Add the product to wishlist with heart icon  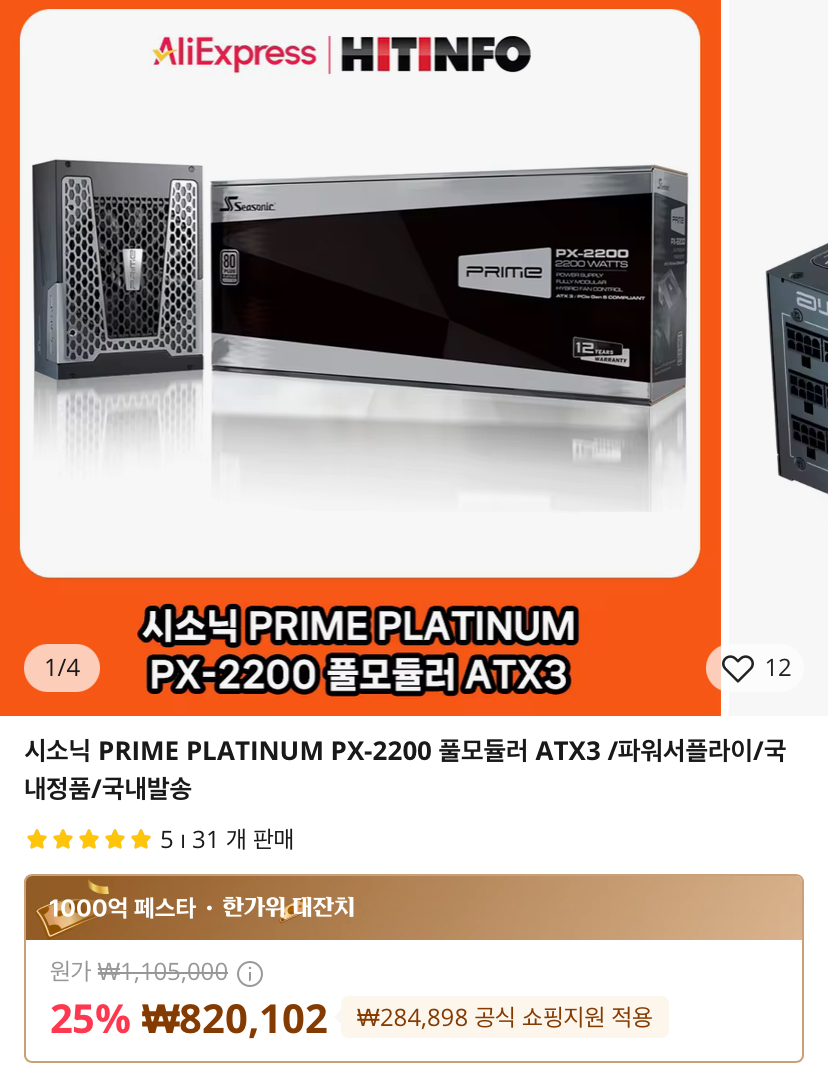(x=738, y=669)
